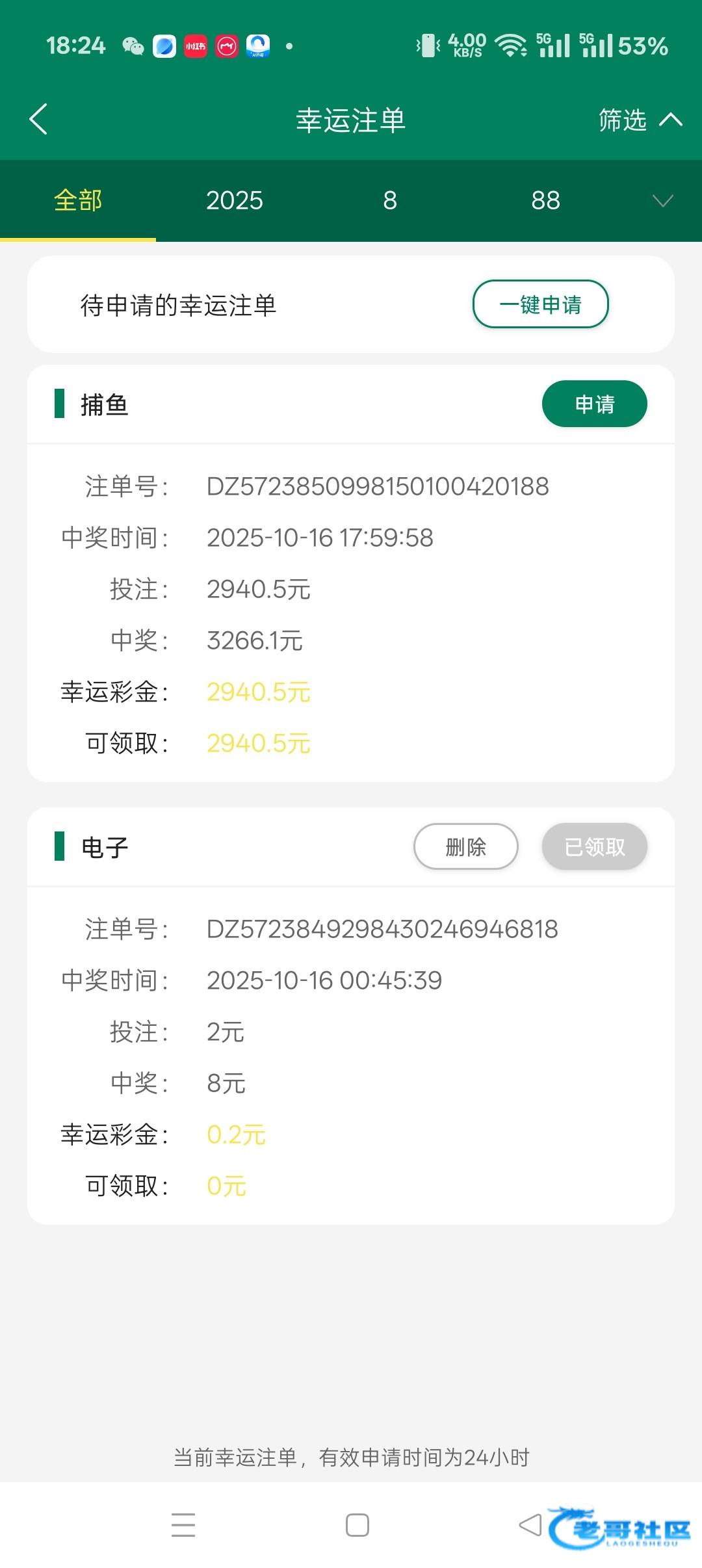Pick the 88 filter option
Viewport: 702px width, 1568px height.
point(545,200)
